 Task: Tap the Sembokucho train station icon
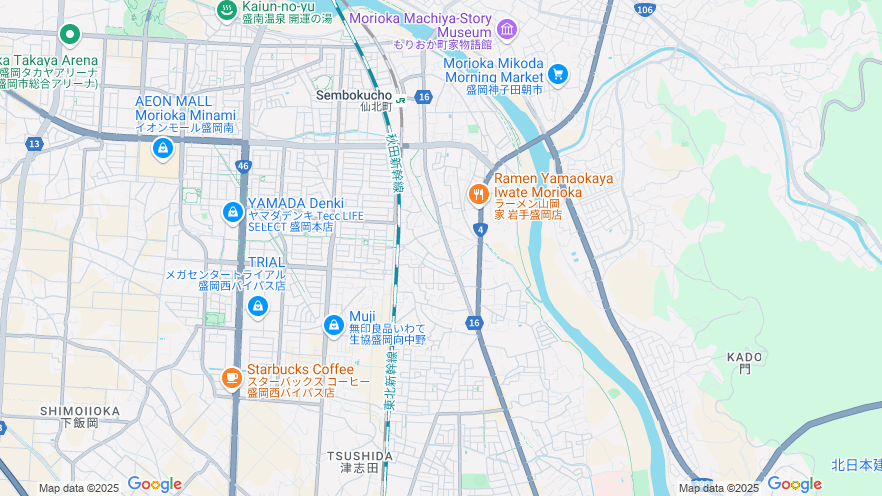point(401,97)
